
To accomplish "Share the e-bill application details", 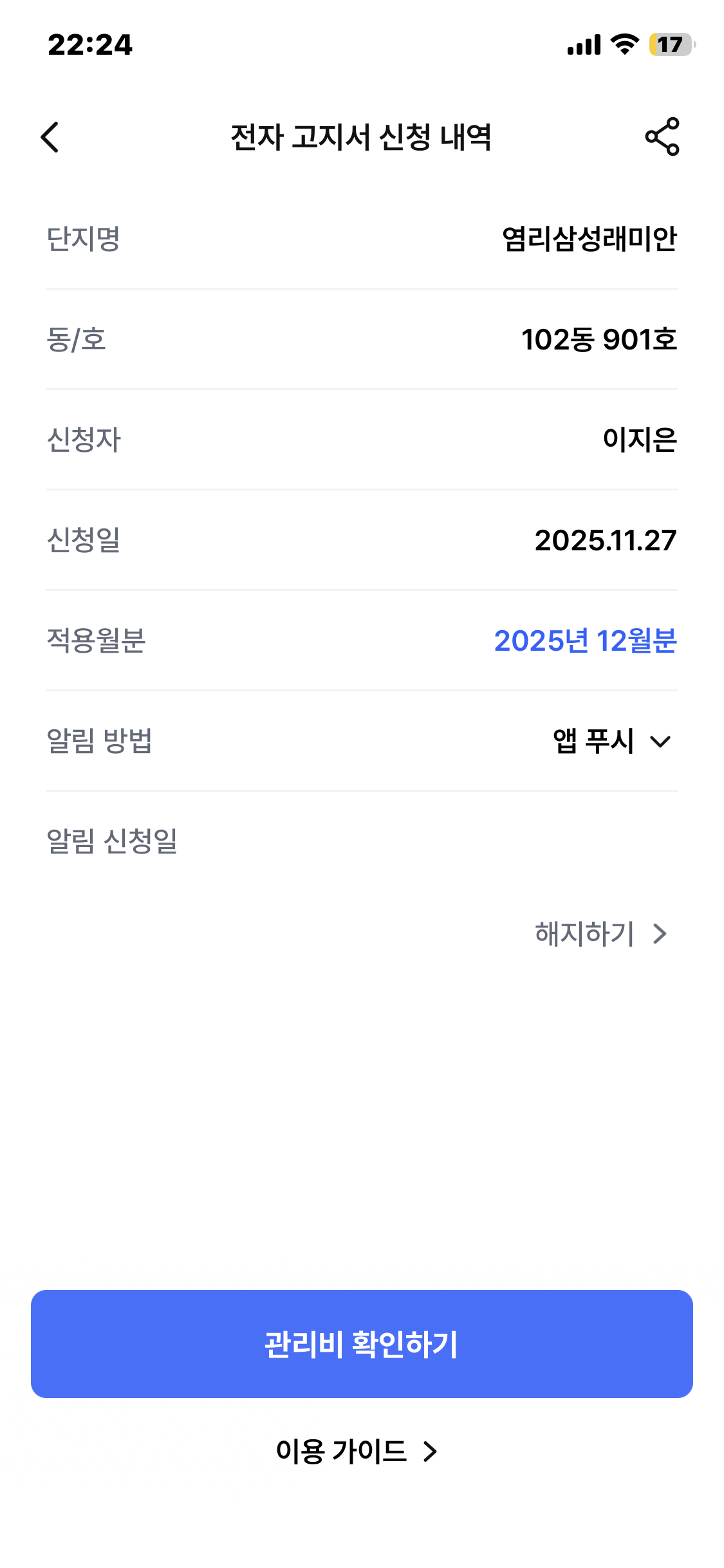I will click(x=662, y=136).
